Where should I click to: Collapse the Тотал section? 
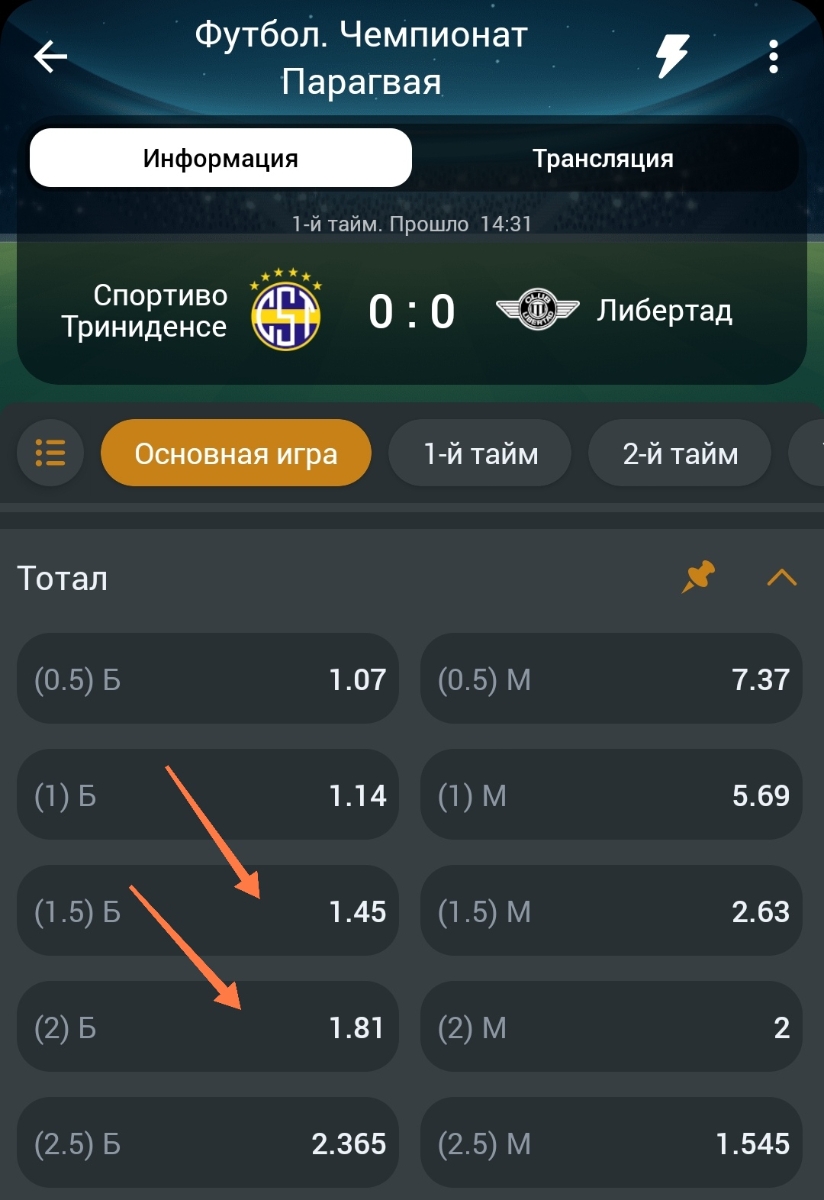(x=781, y=577)
